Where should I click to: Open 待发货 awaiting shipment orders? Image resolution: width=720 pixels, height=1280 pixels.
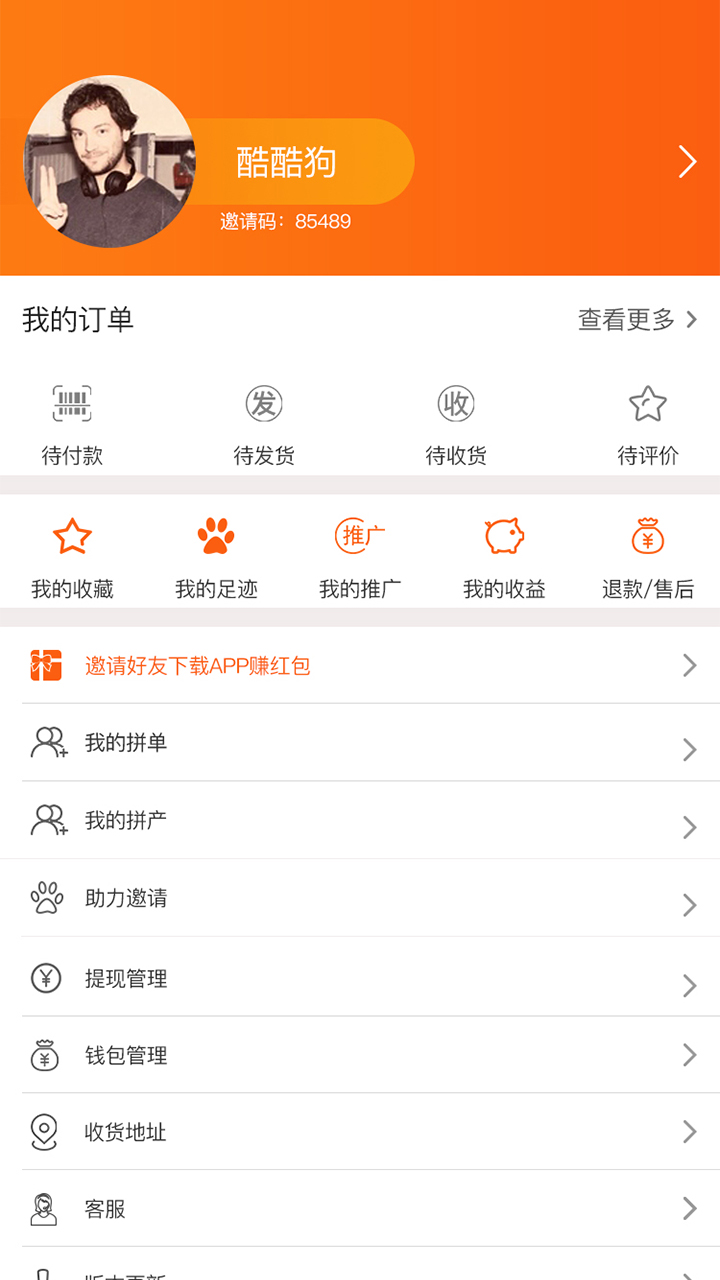(264, 425)
